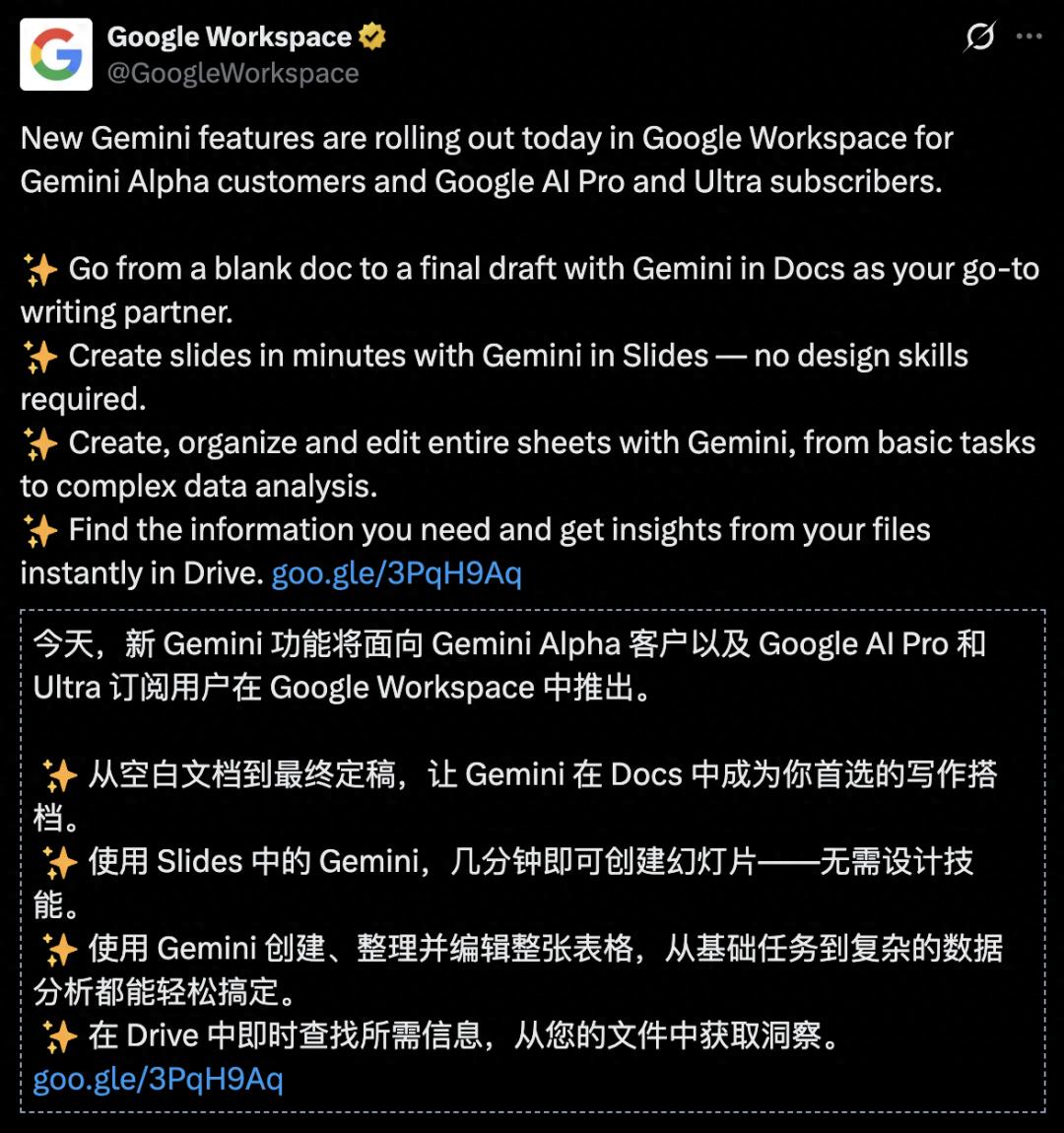Screen dimensions: 1064x1133
Task: Open the goo.gle link in the English text
Action: 396,573
